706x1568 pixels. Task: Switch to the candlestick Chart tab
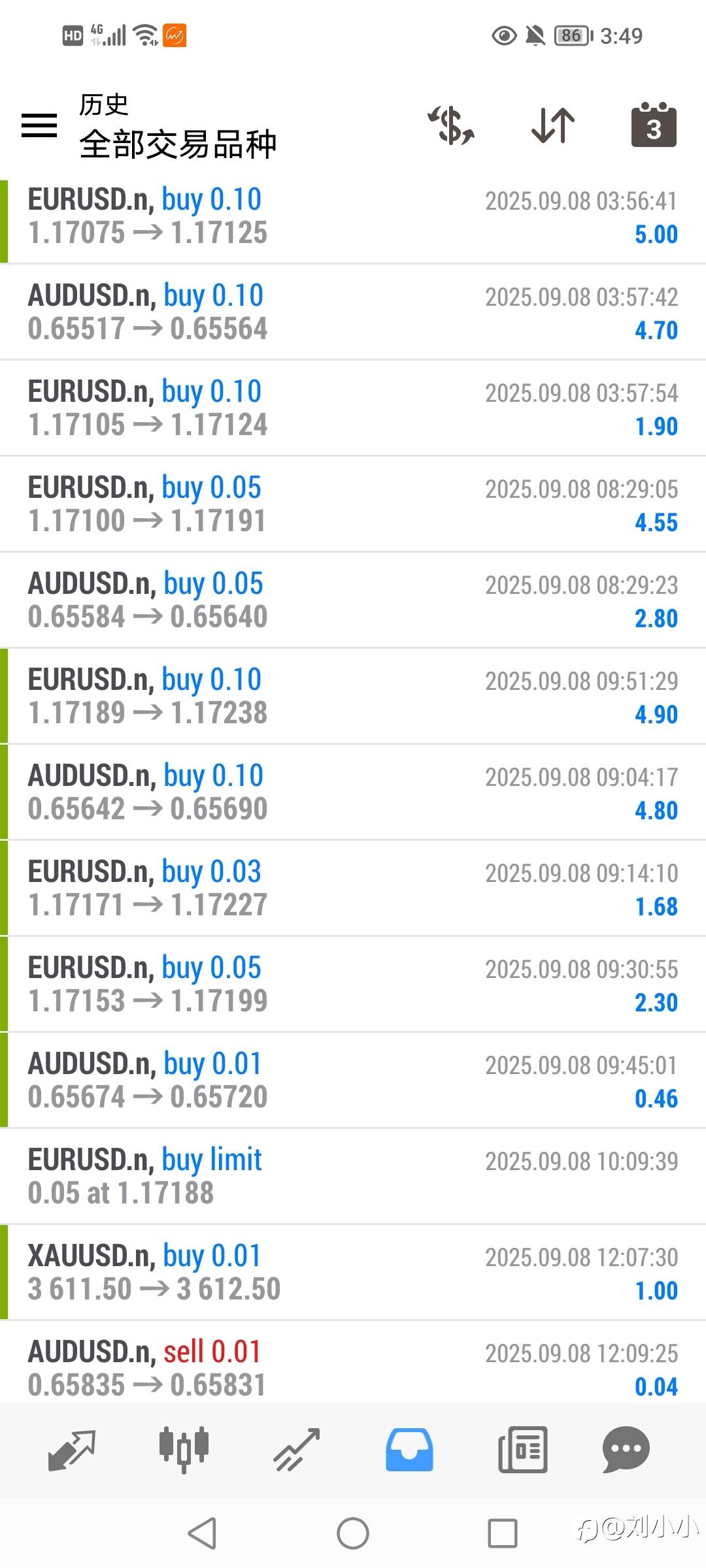point(184,1450)
